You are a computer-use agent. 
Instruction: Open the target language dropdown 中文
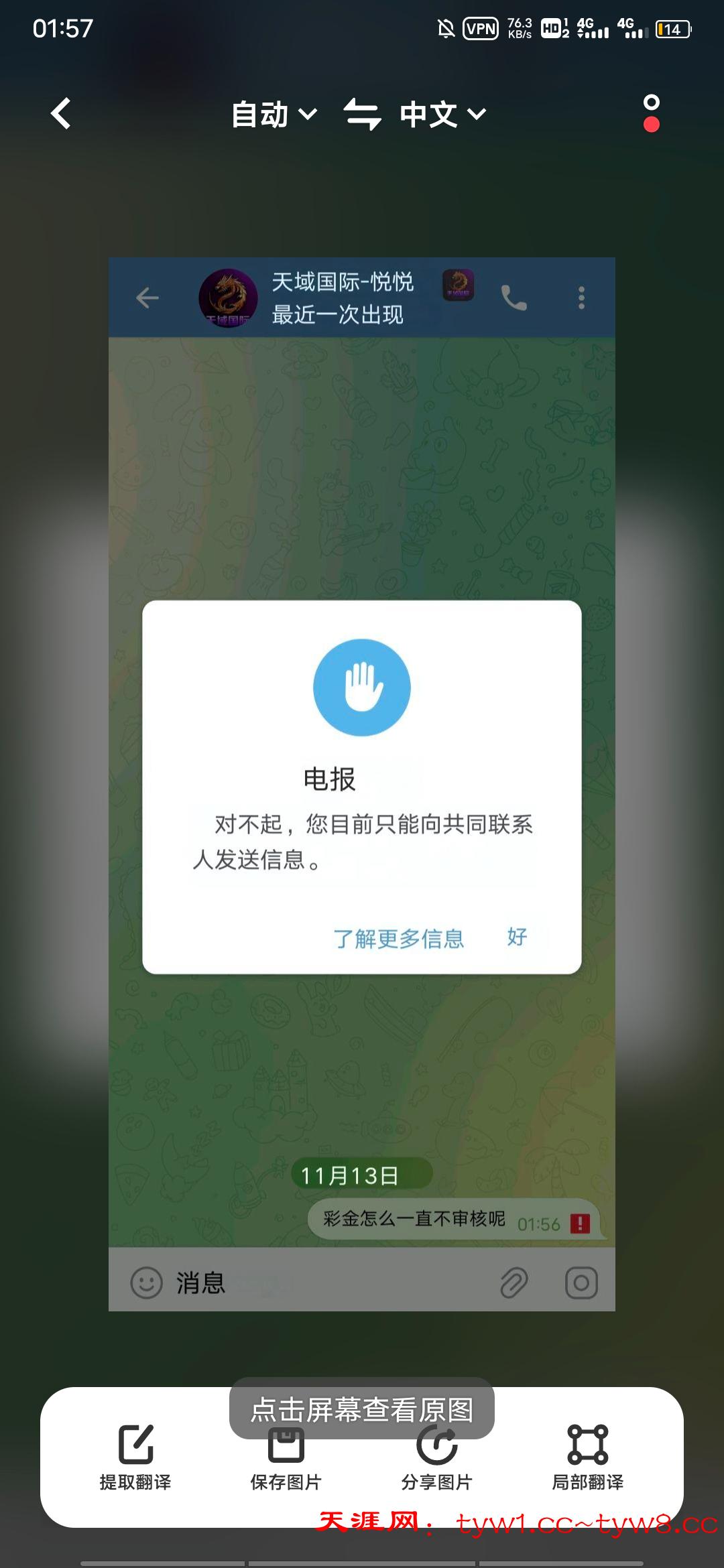(442, 115)
